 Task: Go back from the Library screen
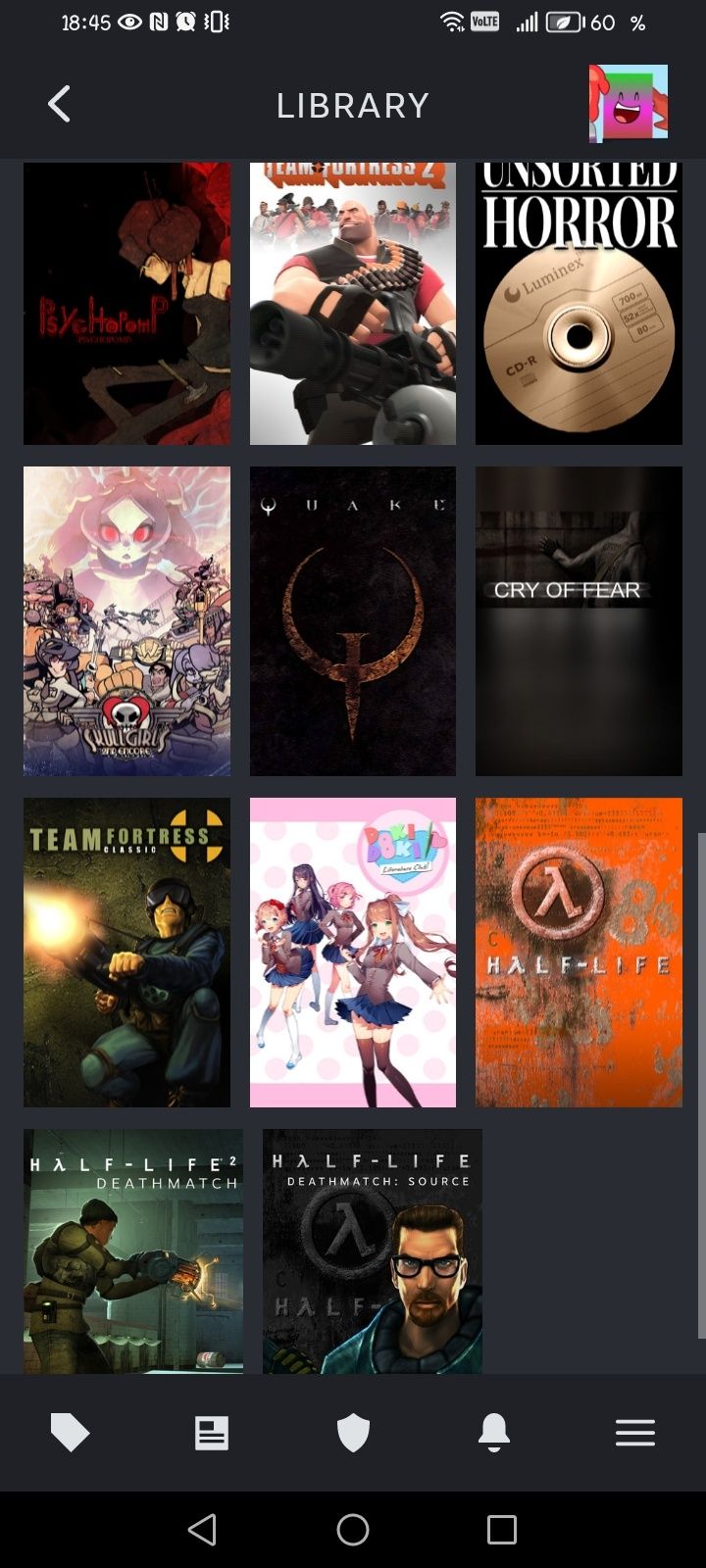pyautogui.click(x=59, y=104)
